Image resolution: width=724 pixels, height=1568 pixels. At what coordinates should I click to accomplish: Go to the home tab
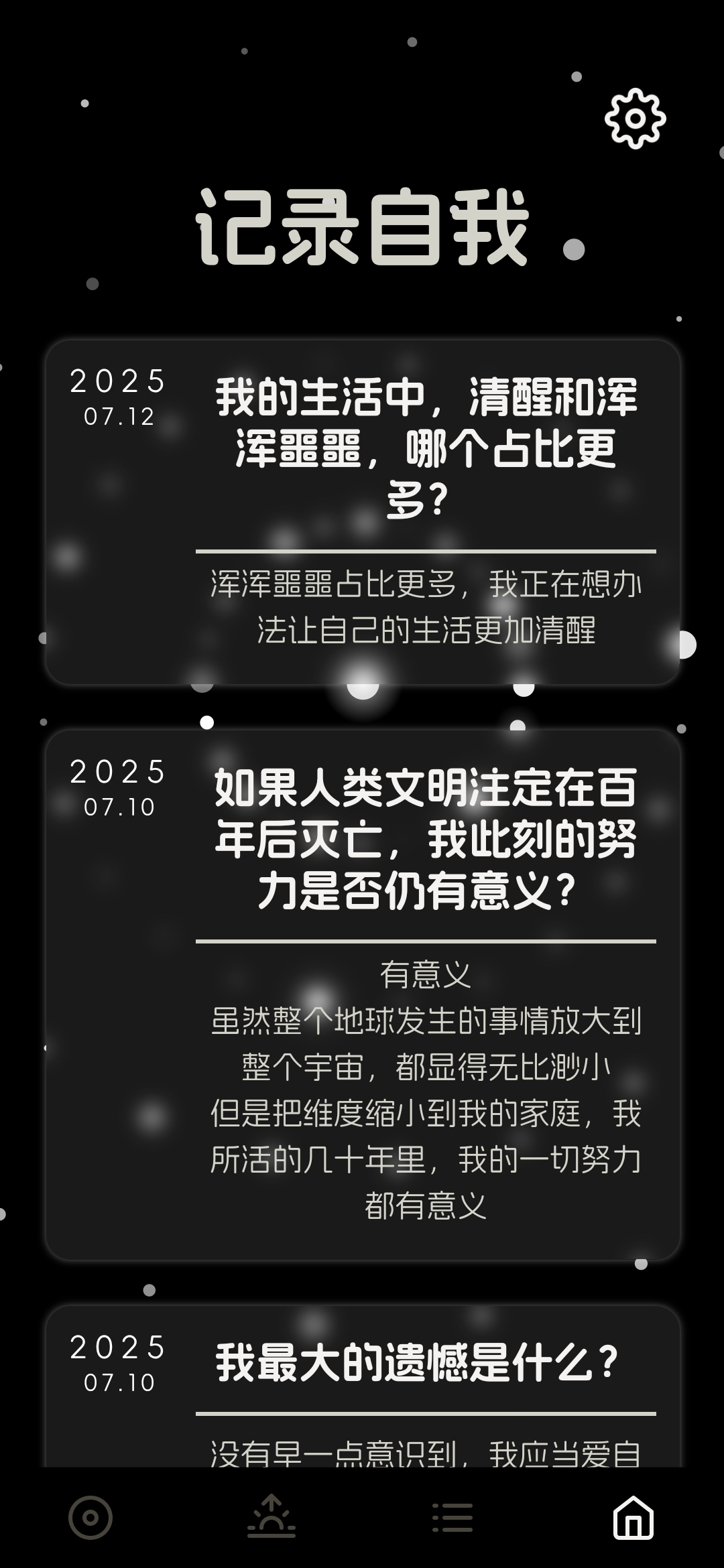point(633,1518)
